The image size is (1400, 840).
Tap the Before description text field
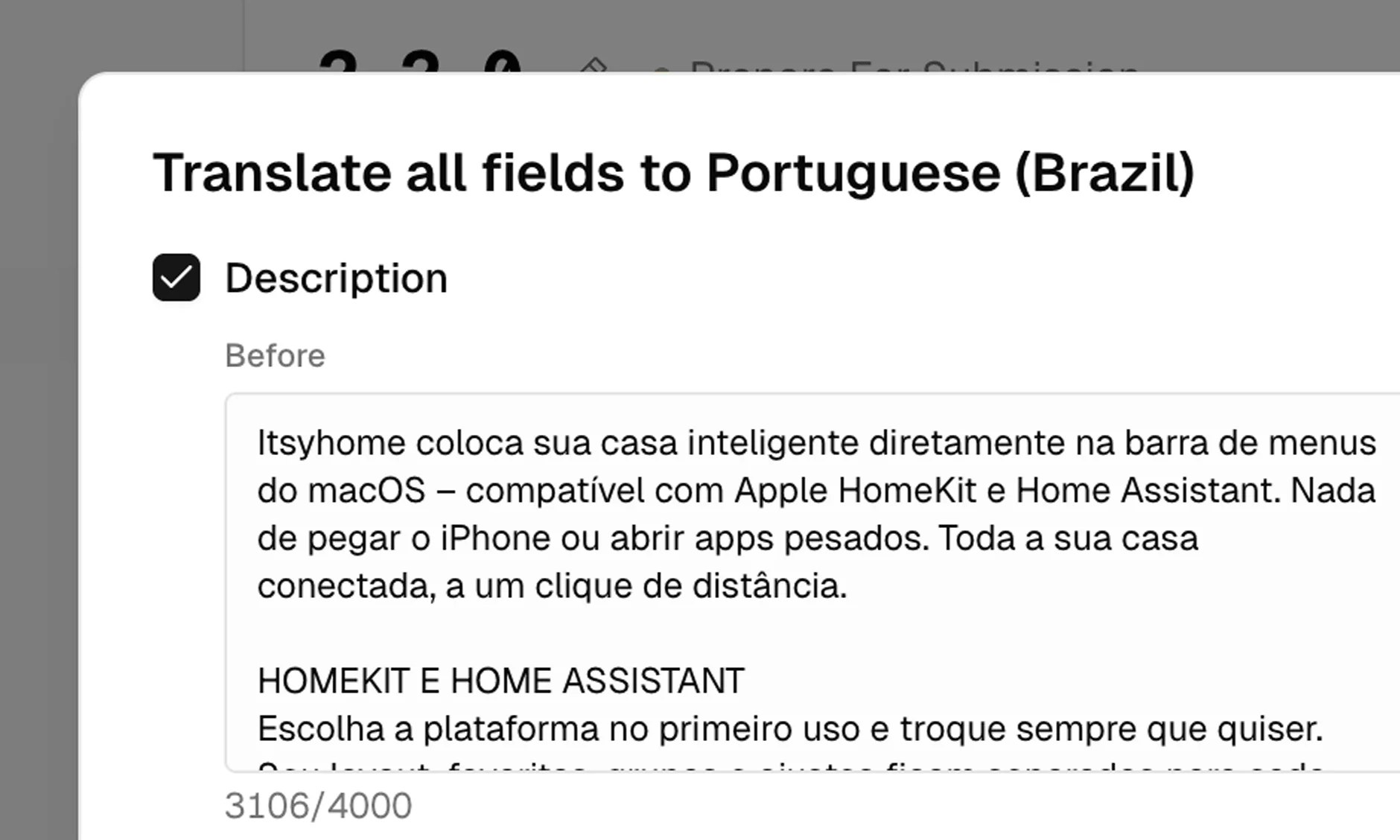pos(812,582)
